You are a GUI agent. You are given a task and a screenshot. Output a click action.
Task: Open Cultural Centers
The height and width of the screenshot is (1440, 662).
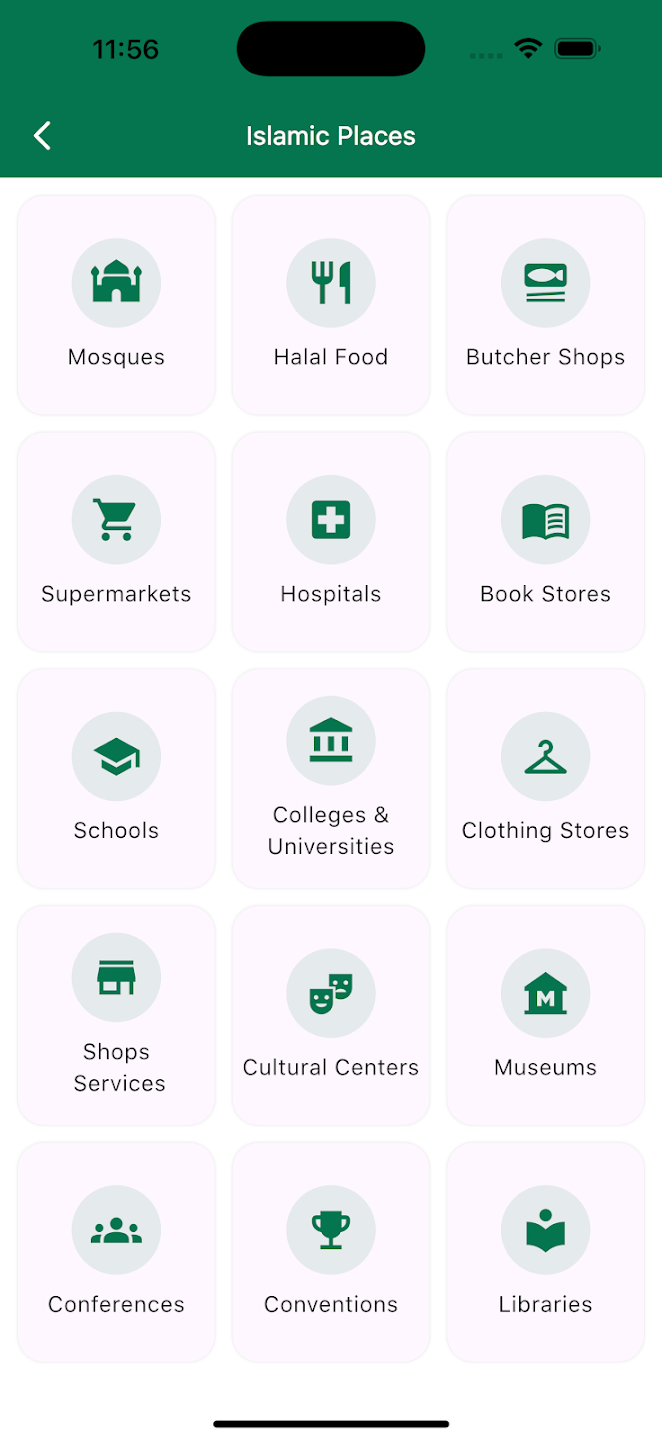331,1016
